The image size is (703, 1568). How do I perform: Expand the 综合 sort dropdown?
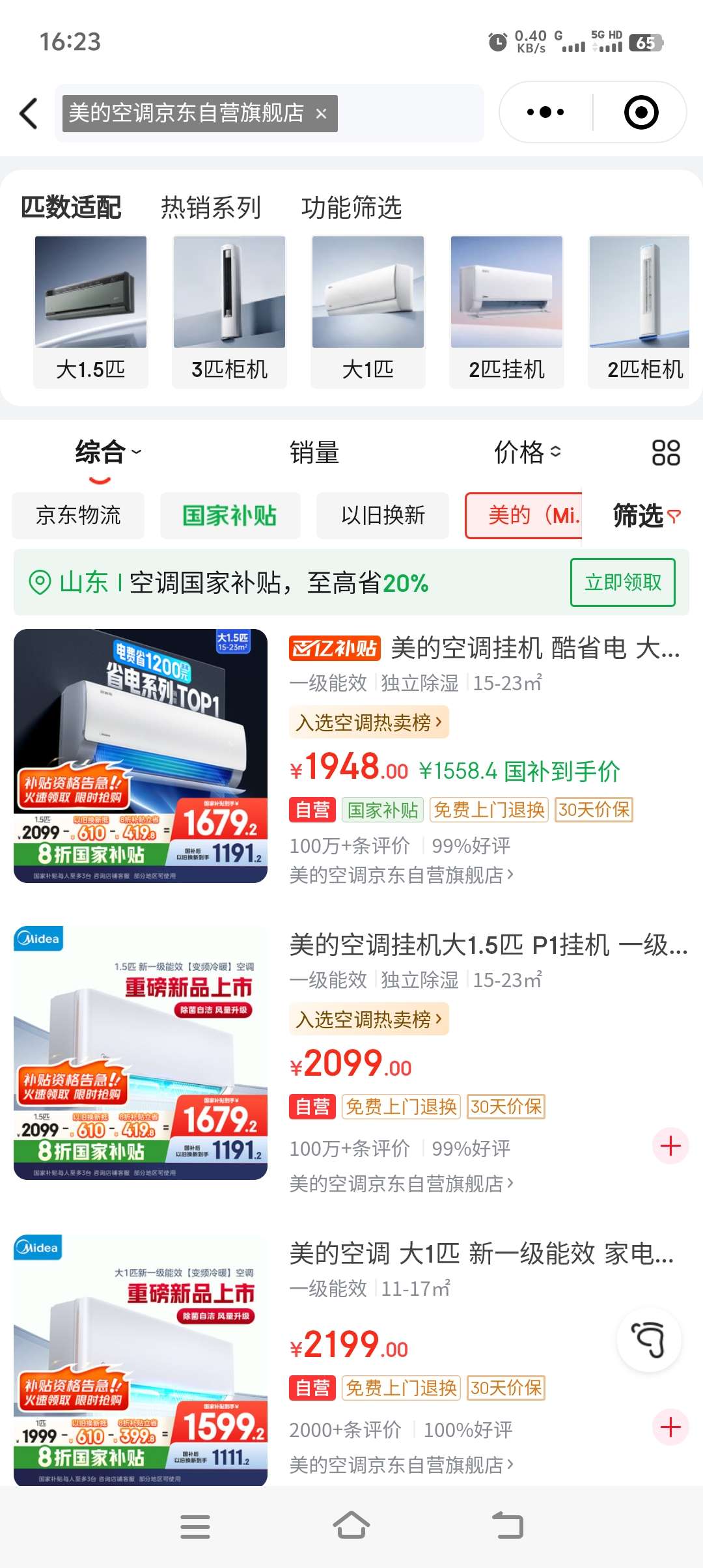click(x=107, y=452)
